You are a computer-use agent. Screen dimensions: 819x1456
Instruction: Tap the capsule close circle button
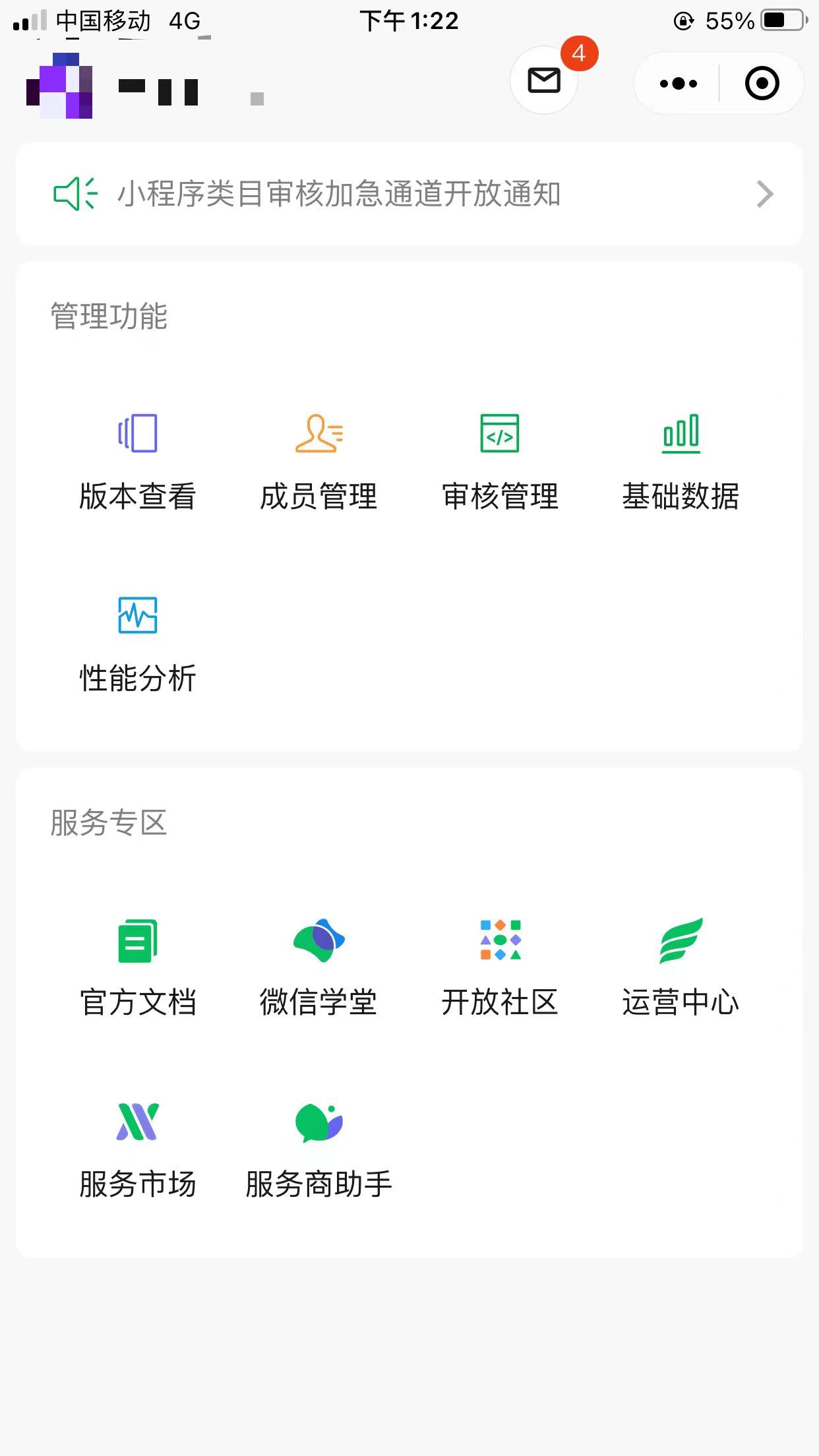pos(762,84)
